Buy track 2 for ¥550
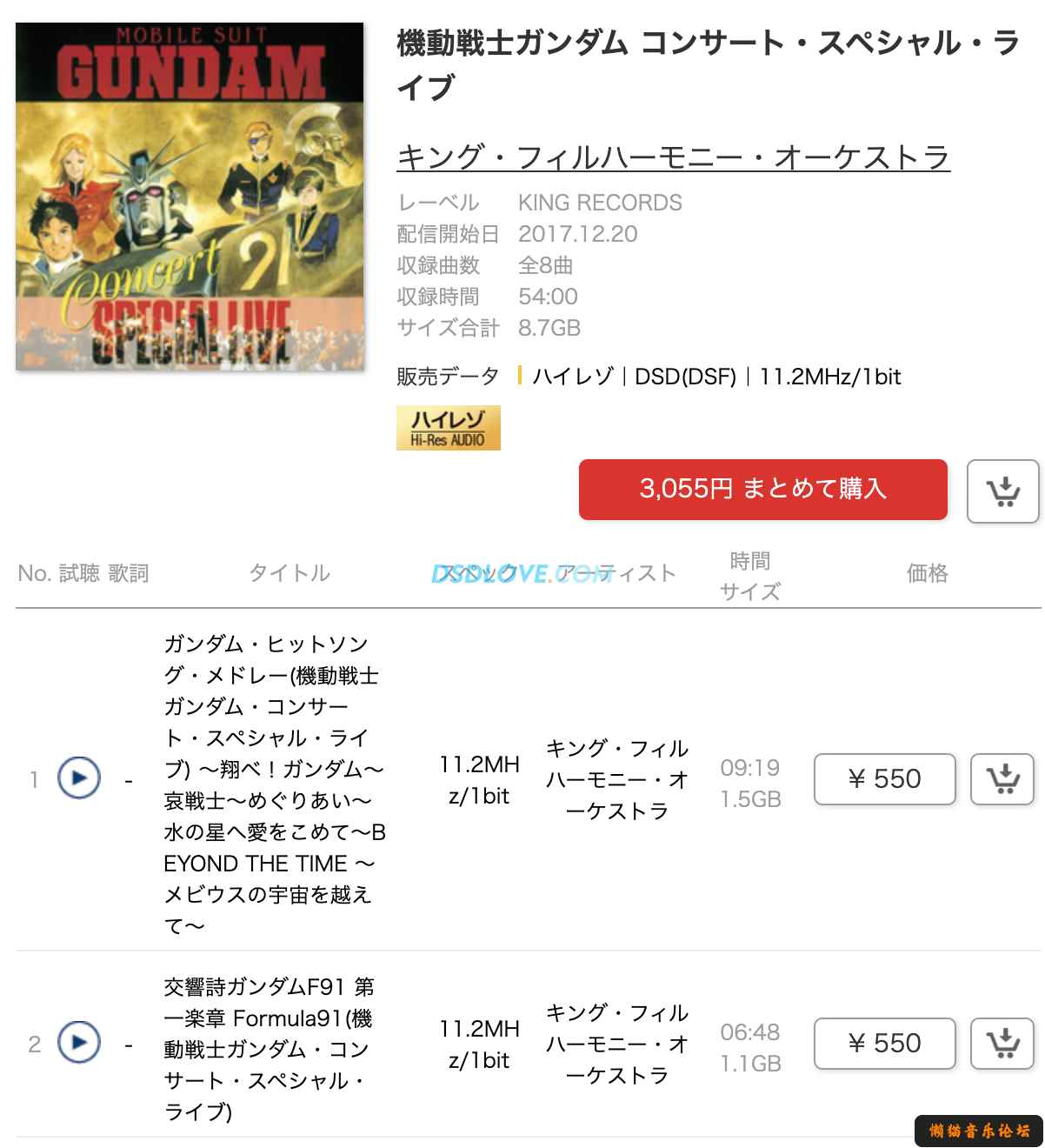1045x1148 pixels. coord(884,1043)
